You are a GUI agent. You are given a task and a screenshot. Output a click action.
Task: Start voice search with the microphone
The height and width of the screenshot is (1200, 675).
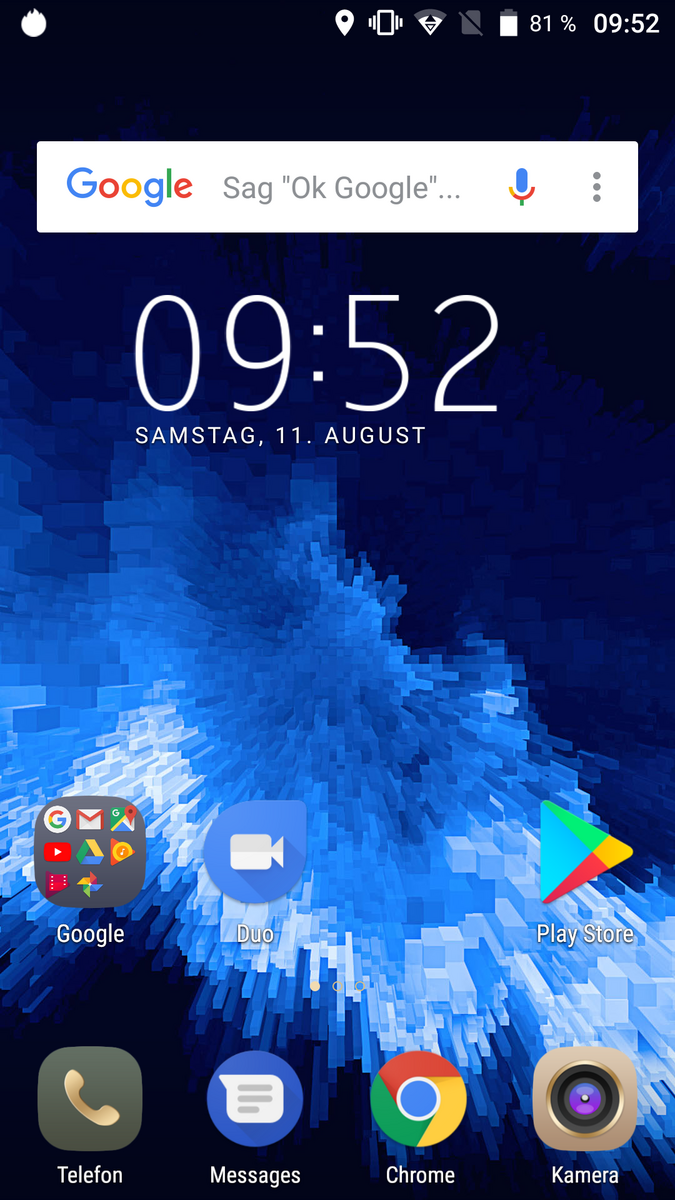tap(521, 187)
